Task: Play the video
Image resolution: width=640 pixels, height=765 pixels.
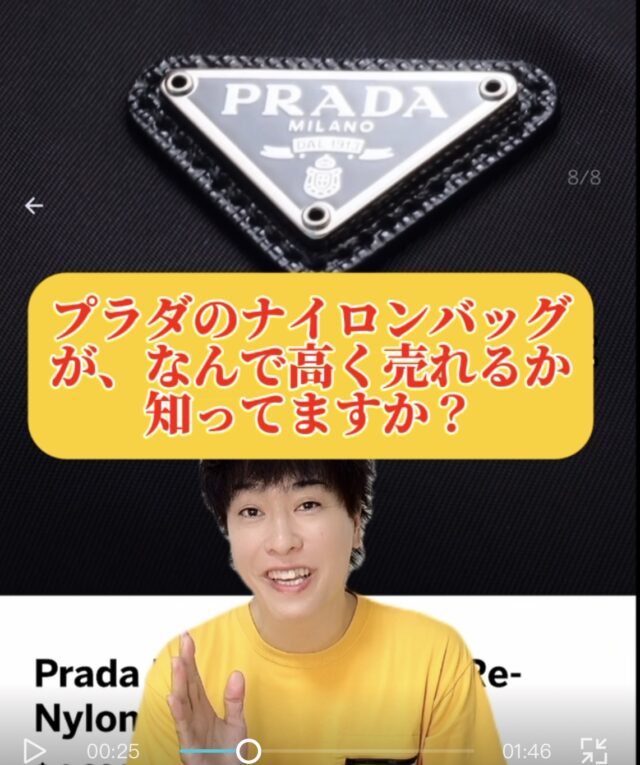Action: point(34,750)
